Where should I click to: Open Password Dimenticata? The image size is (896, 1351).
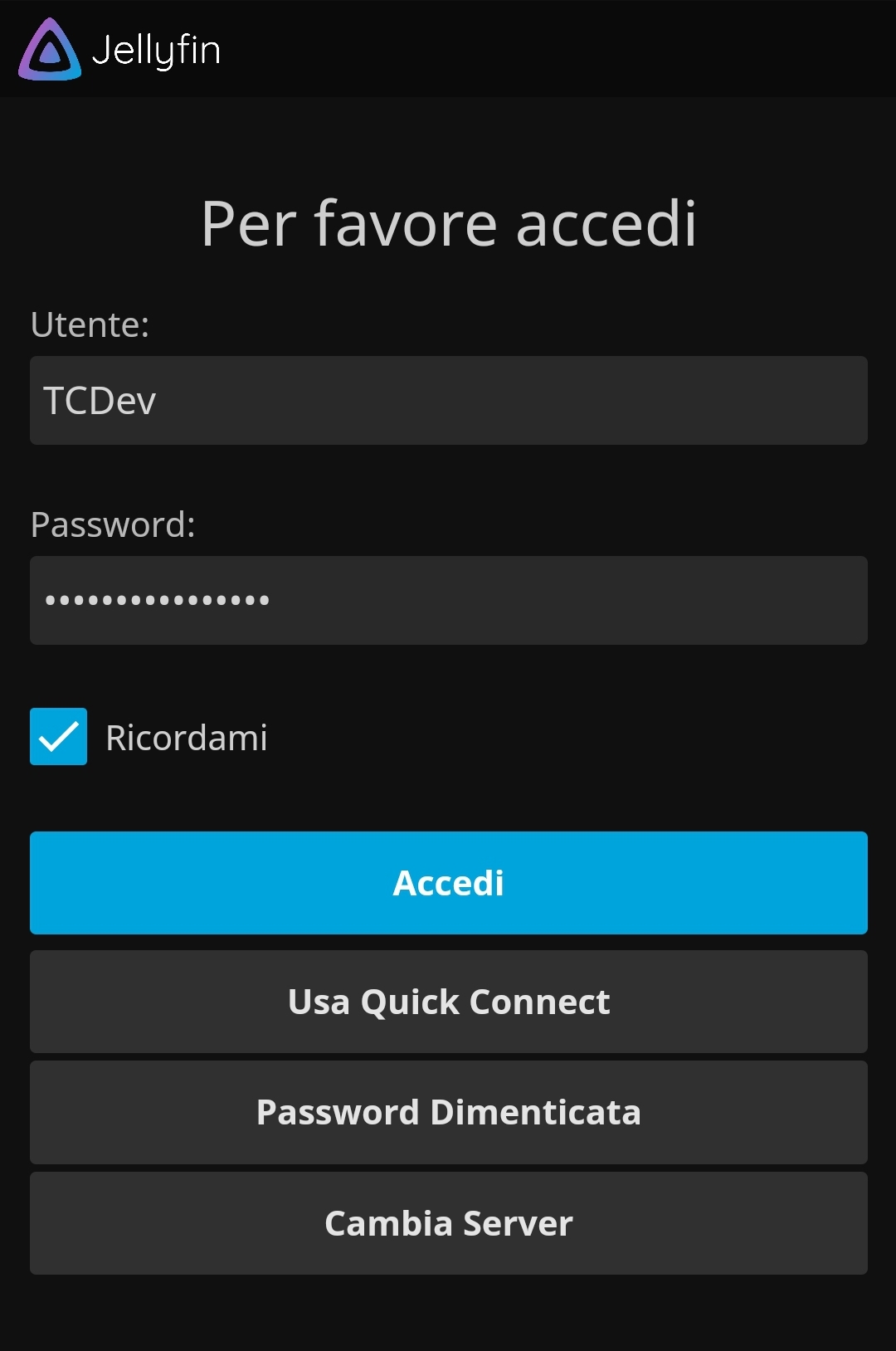(x=448, y=1112)
